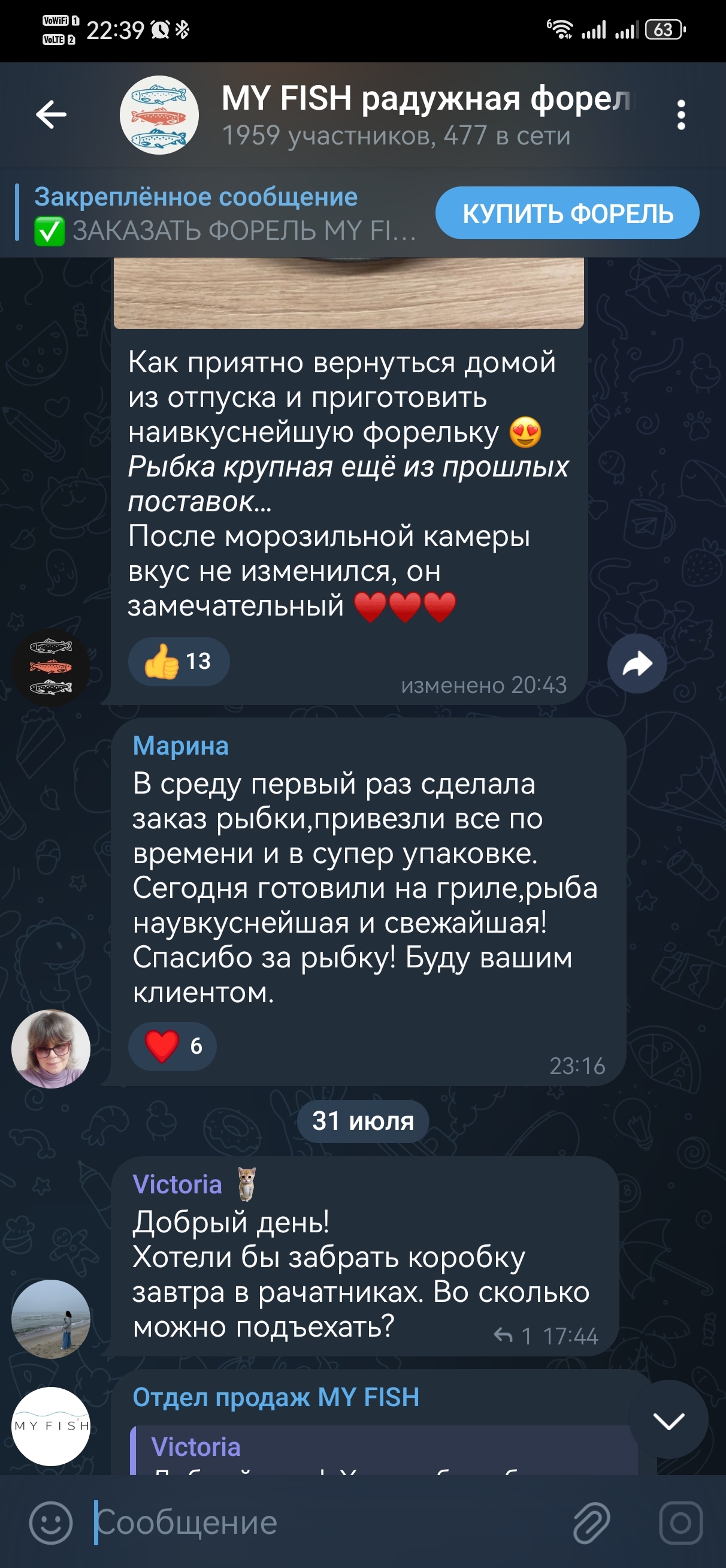View the reply thread on Victoria's message
Image resolution: width=726 pixels, height=1568 pixels.
tap(513, 1336)
